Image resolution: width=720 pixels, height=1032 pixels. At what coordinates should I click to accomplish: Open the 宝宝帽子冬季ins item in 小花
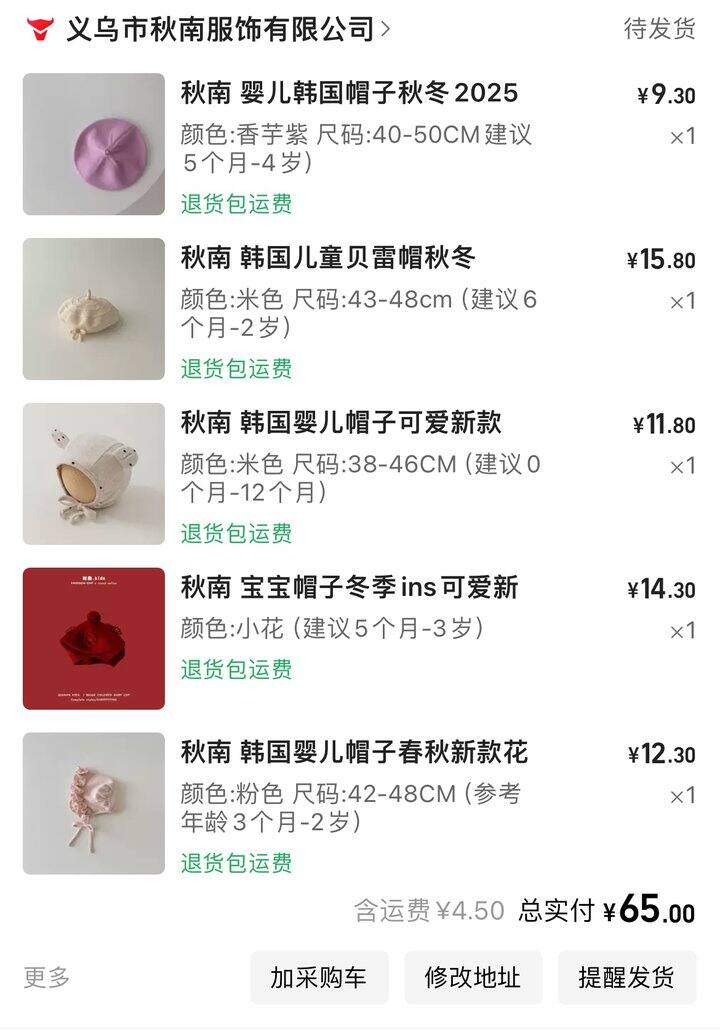point(349,588)
